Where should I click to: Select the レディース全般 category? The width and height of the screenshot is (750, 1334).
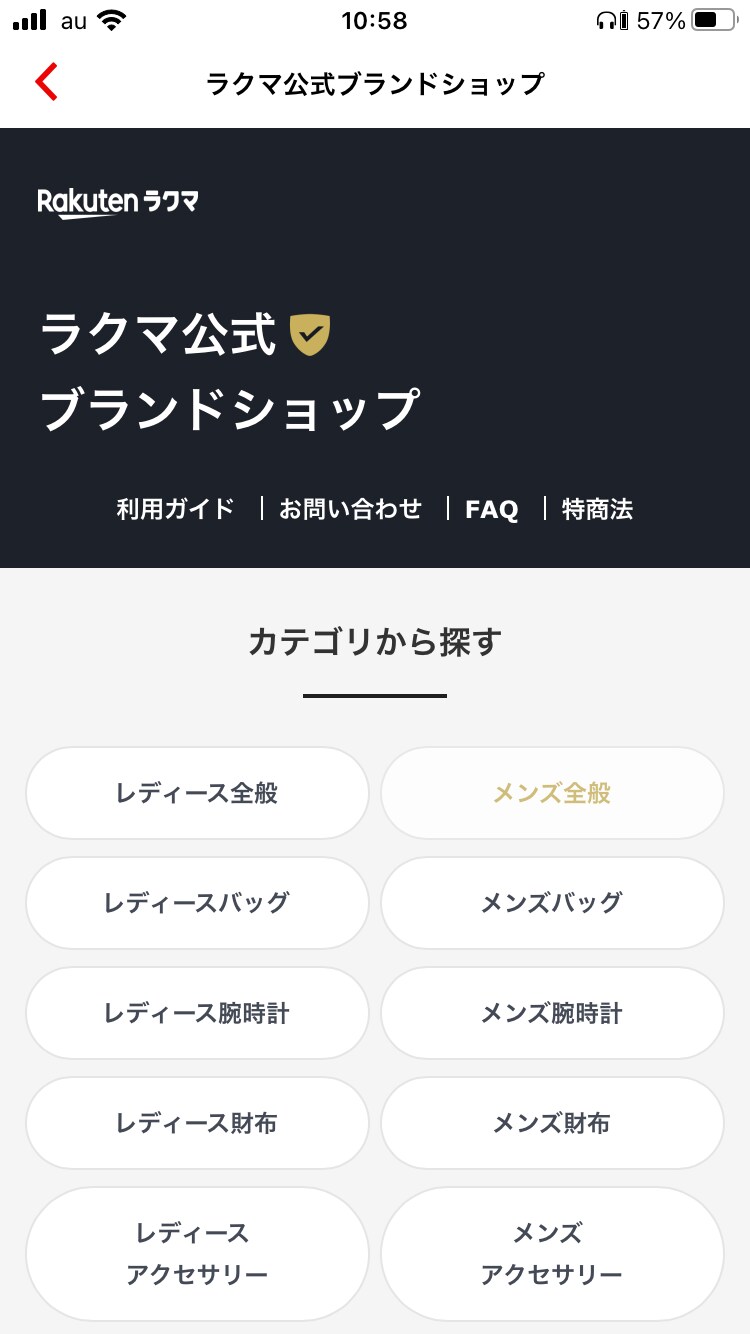[x=197, y=793]
